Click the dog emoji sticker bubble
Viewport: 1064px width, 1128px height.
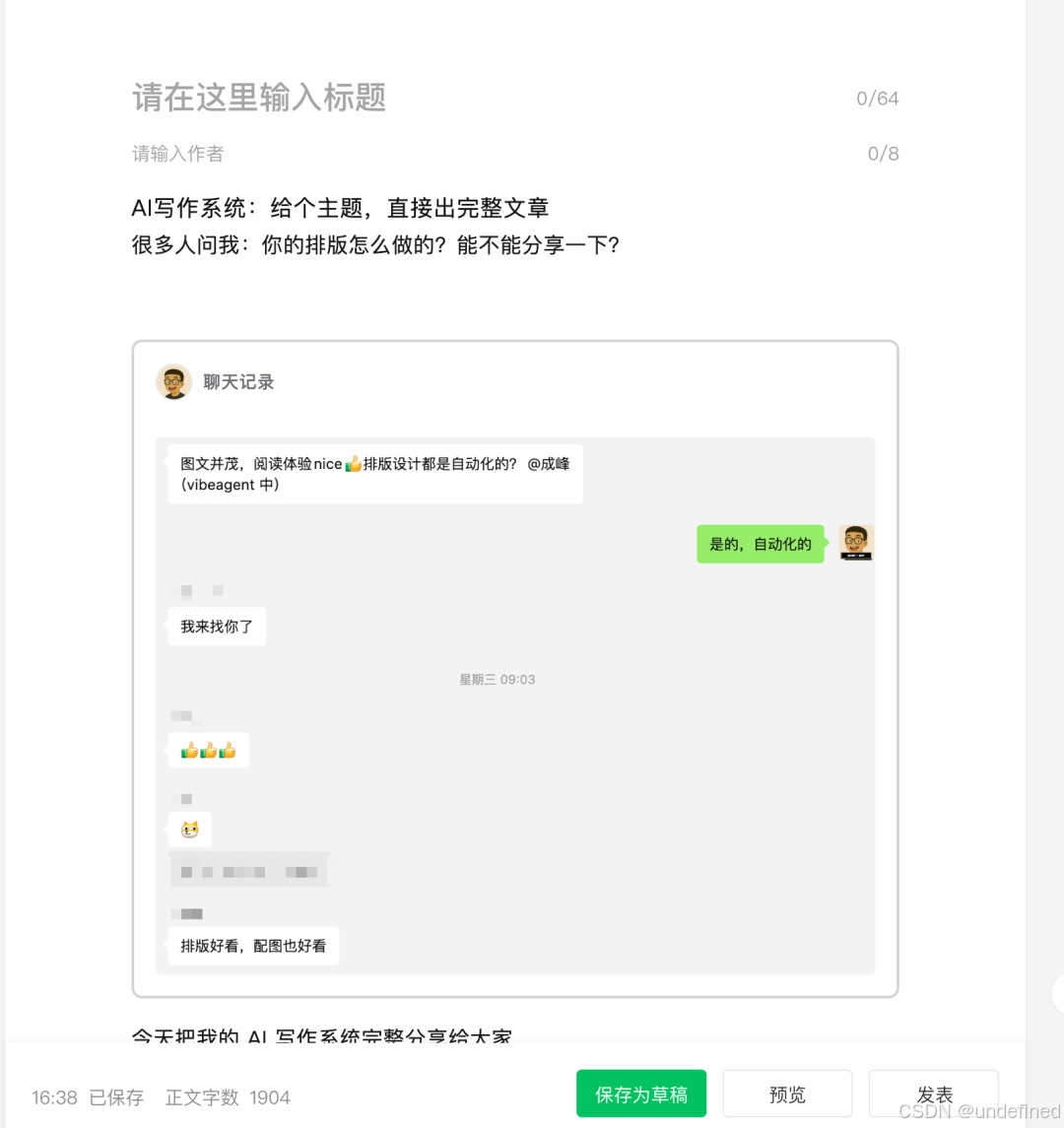point(189,829)
